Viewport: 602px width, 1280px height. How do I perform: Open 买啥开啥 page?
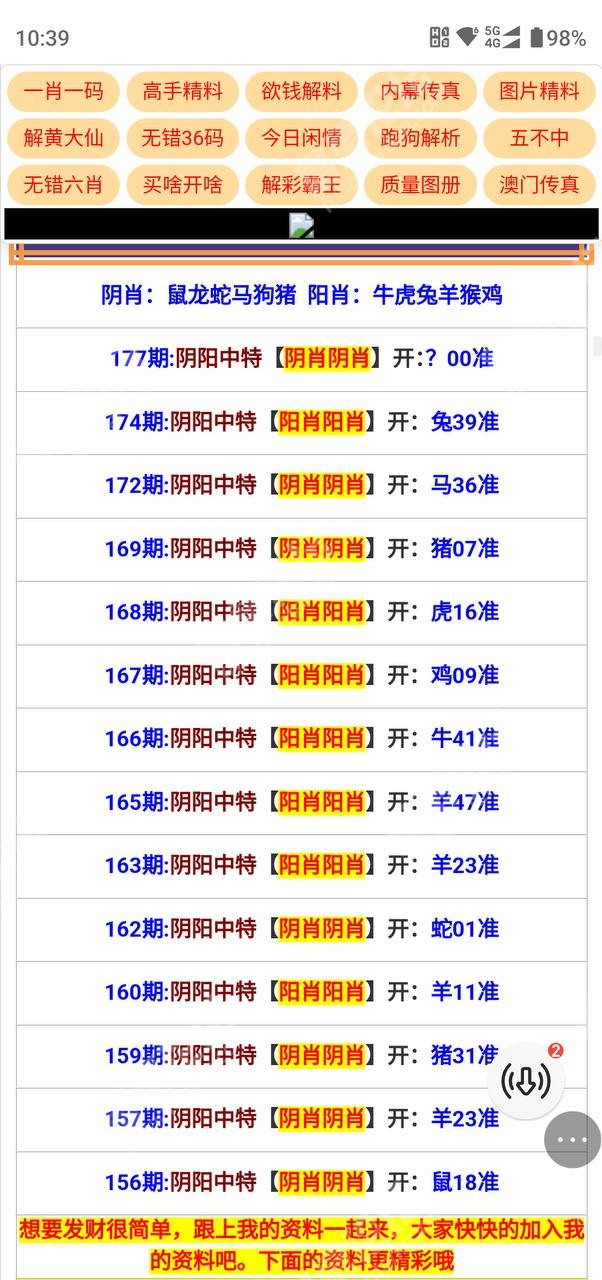[x=182, y=185]
